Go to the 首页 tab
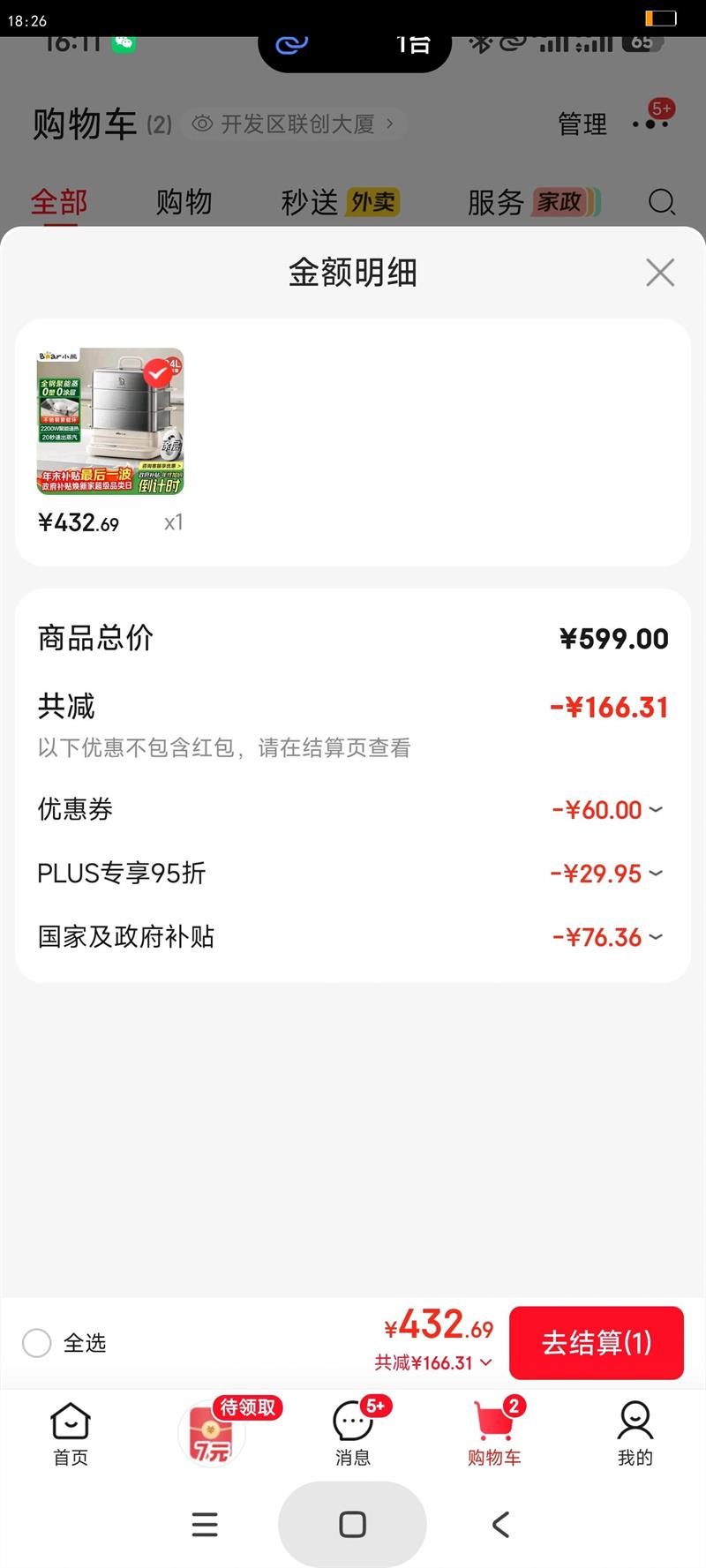Image resolution: width=706 pixels, height=1568 pixels. pyautogui.click(x=71, y=1433)
